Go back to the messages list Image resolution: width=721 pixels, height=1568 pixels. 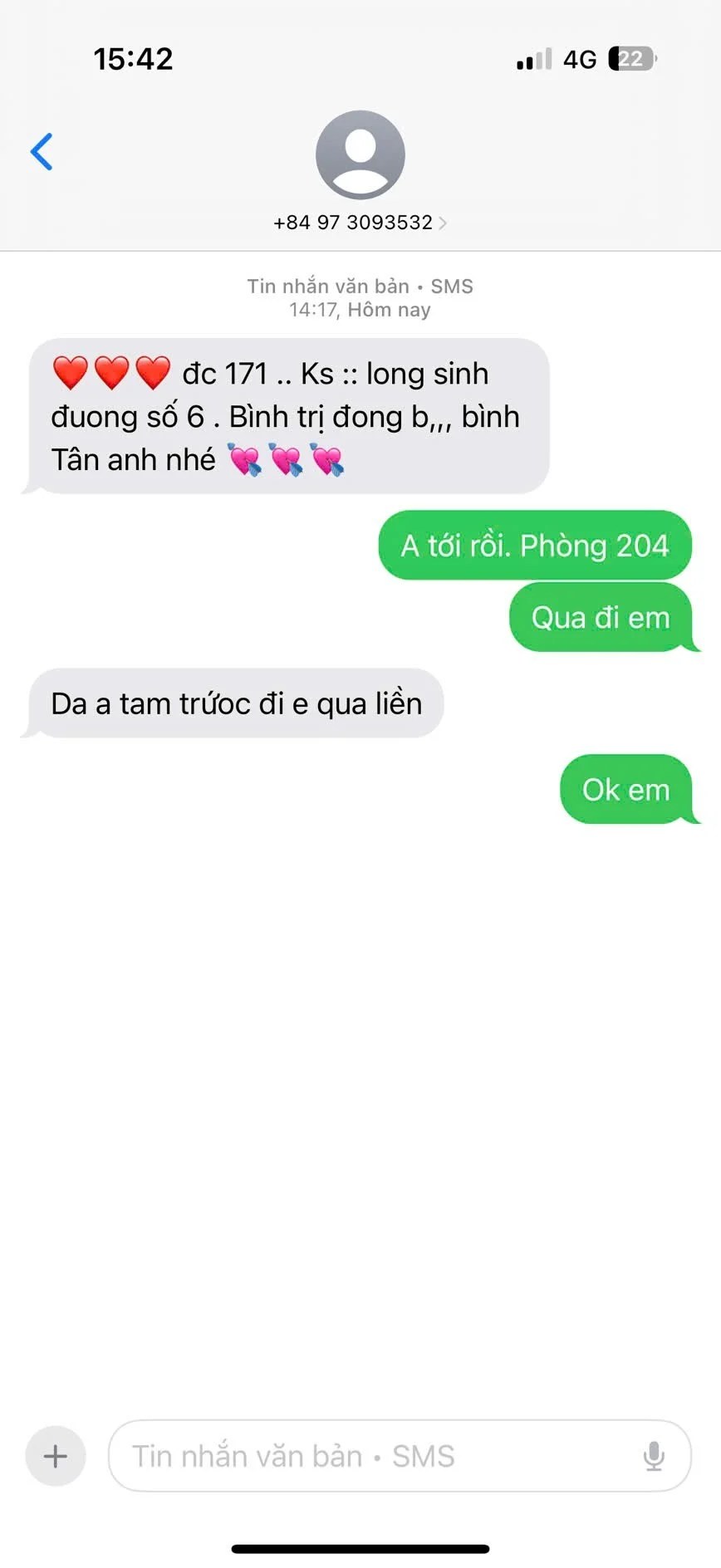coord(42,152)
